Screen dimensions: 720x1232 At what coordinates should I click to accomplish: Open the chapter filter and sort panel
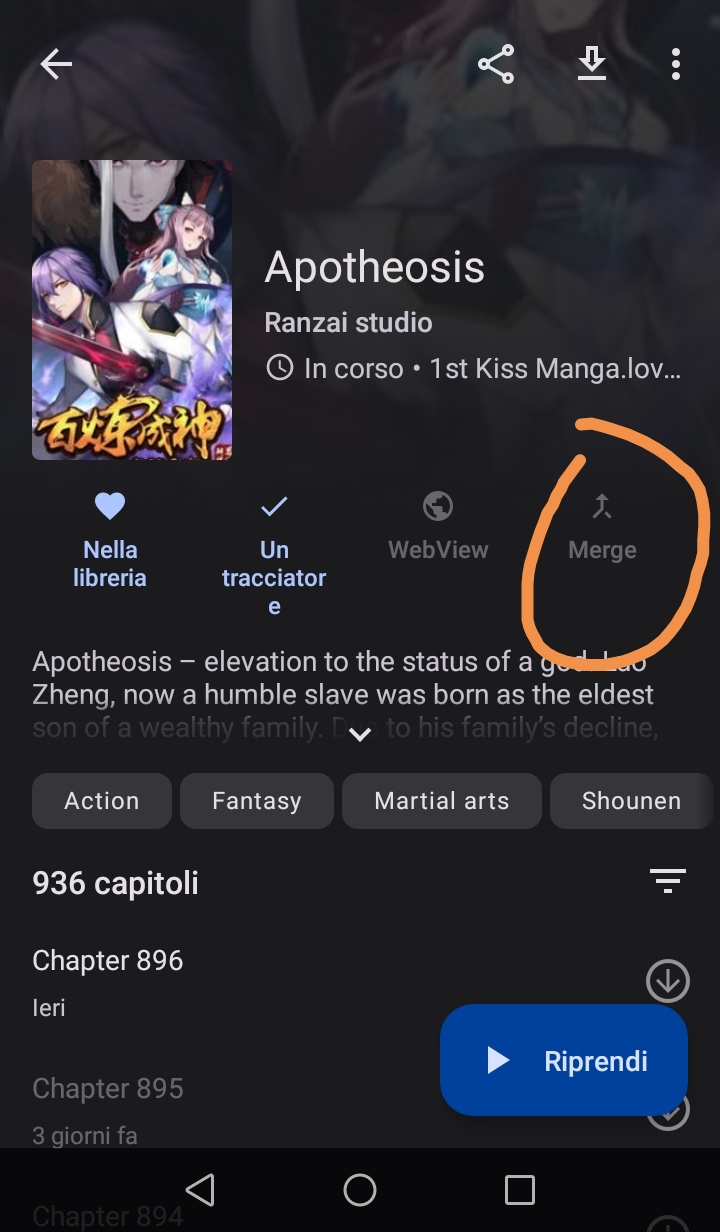tap(667, 882)
